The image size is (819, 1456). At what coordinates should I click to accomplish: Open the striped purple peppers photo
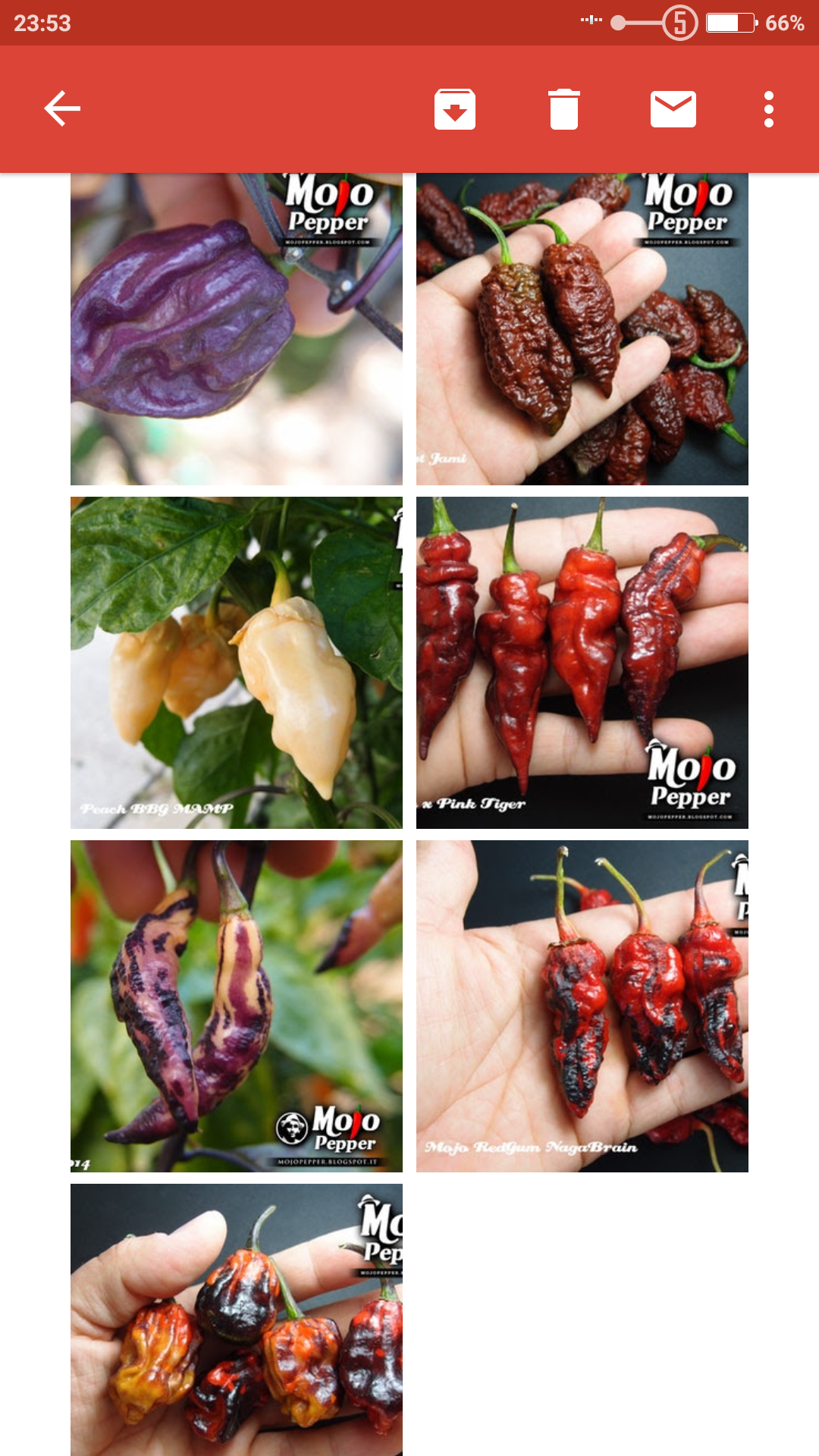tap(237, 1006)
